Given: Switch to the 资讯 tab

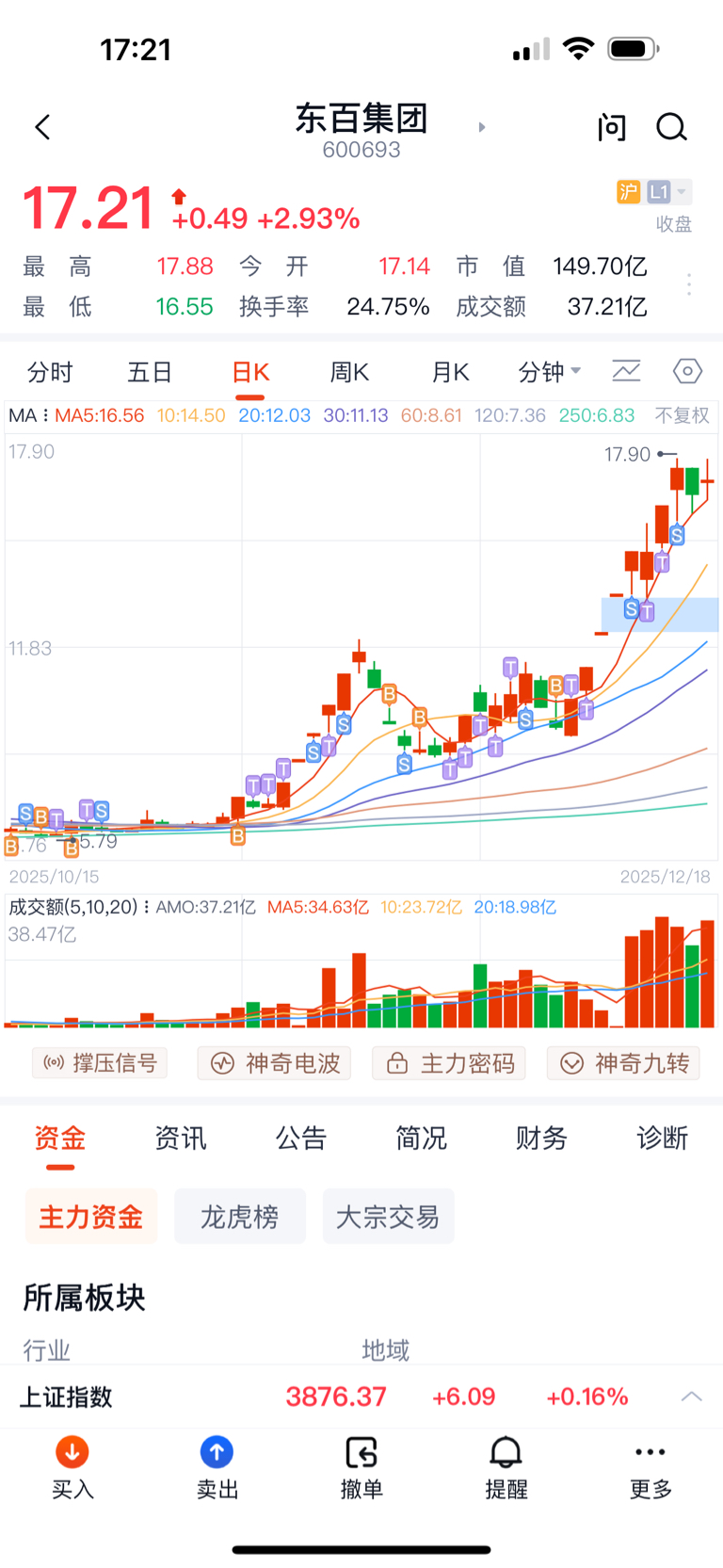Looking at the screenshot, I should [x=180, y=1139].
